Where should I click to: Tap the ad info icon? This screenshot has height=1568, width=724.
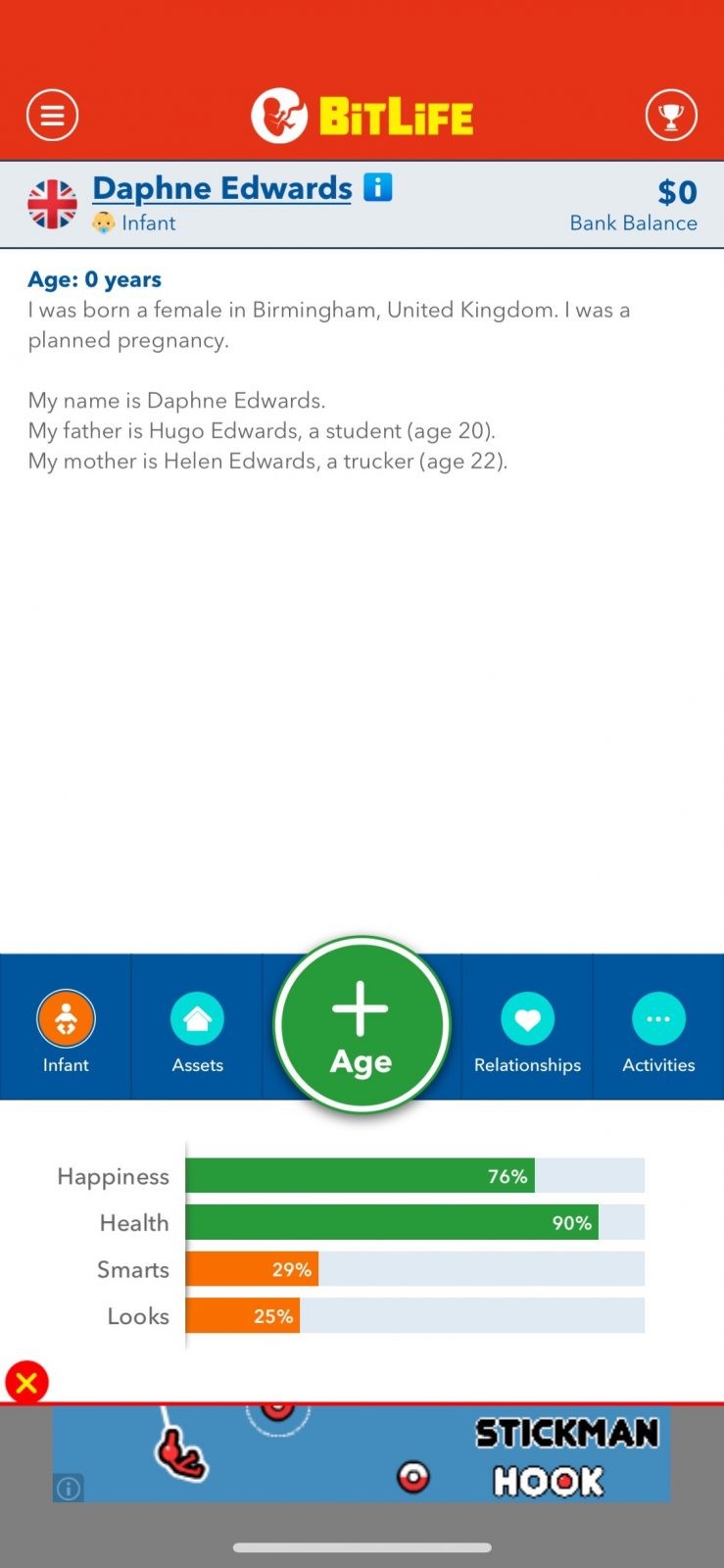(68, 1489)
